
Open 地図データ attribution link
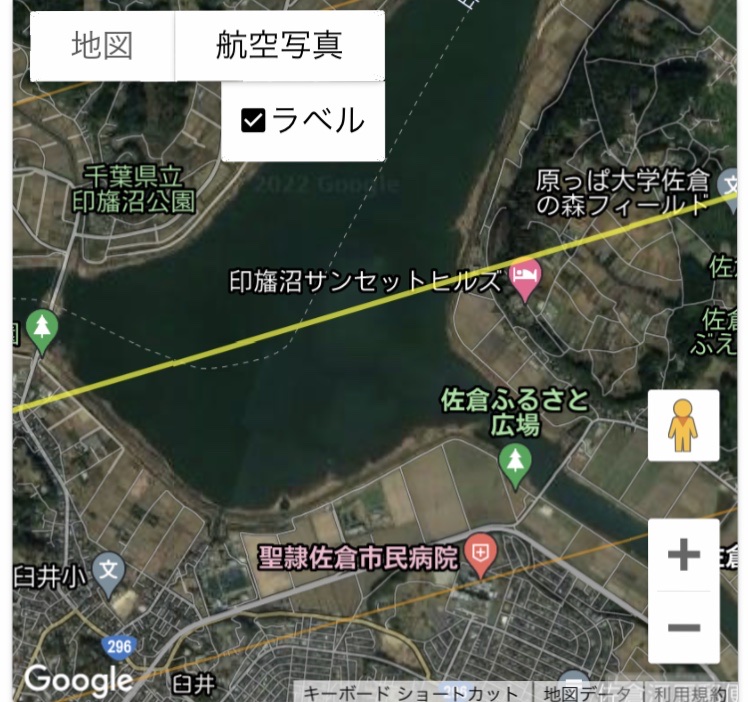[x=587, y=693]
